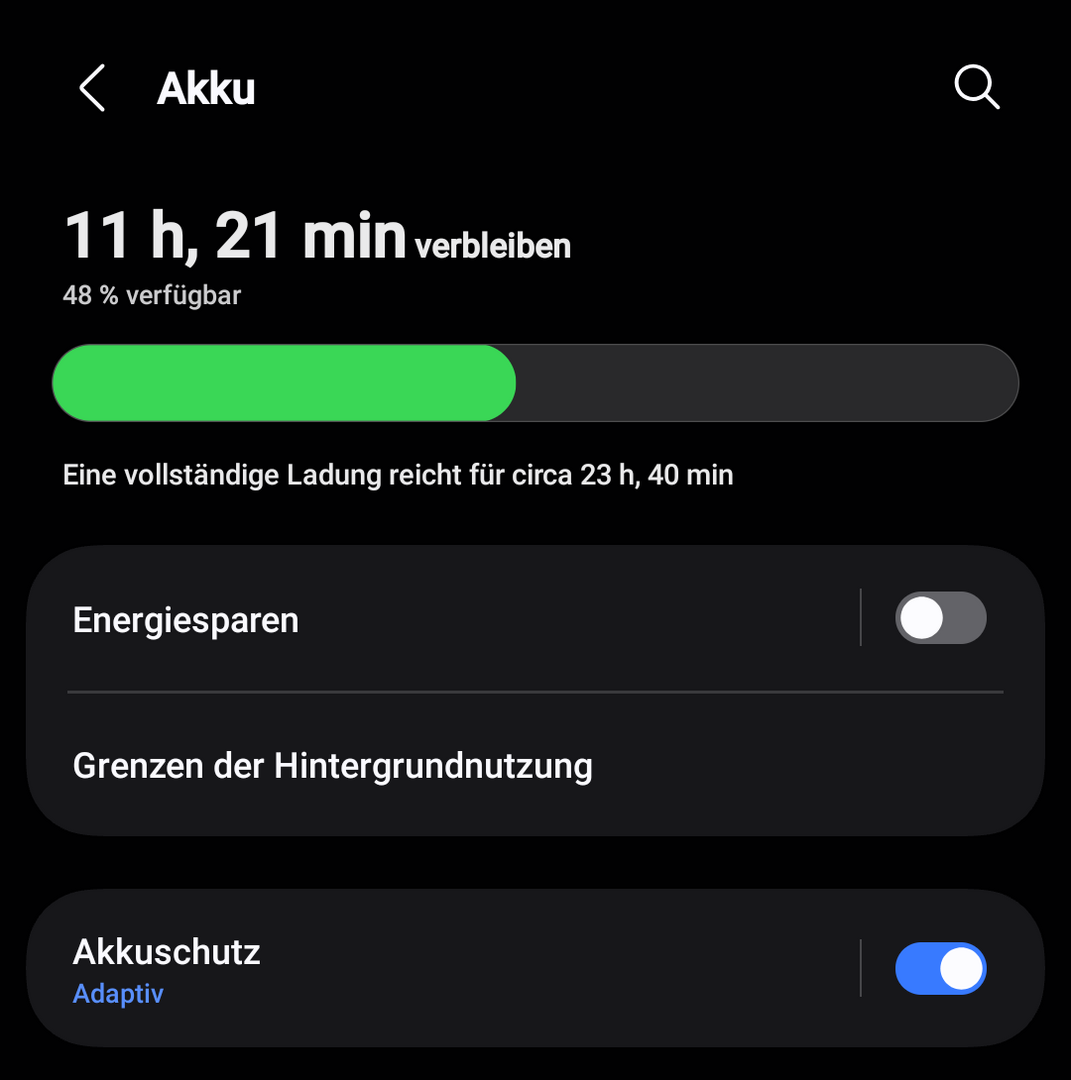This screenshot has width=1071, height=1080.
Task: Open the Energiesparen settings row
Action: point(400,620)
